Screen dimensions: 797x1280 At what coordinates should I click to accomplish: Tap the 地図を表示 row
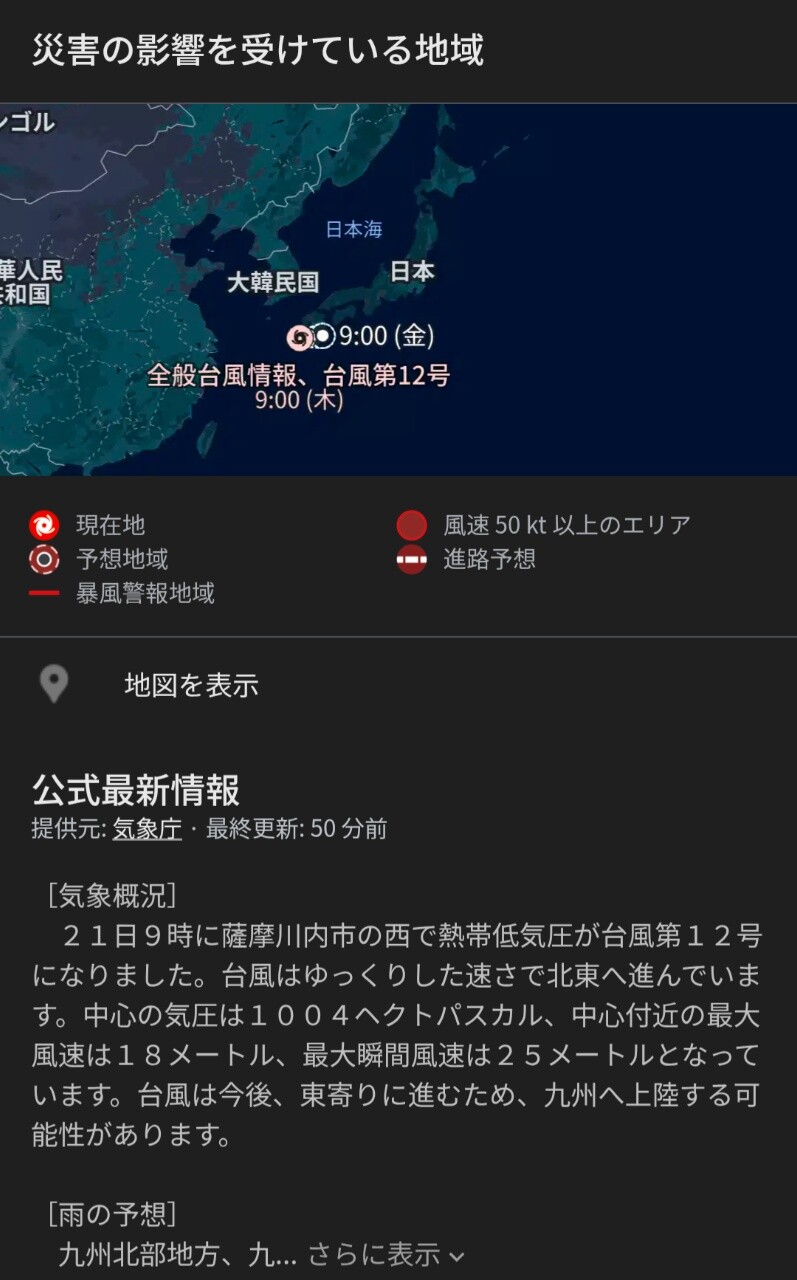tap(190, 685)
